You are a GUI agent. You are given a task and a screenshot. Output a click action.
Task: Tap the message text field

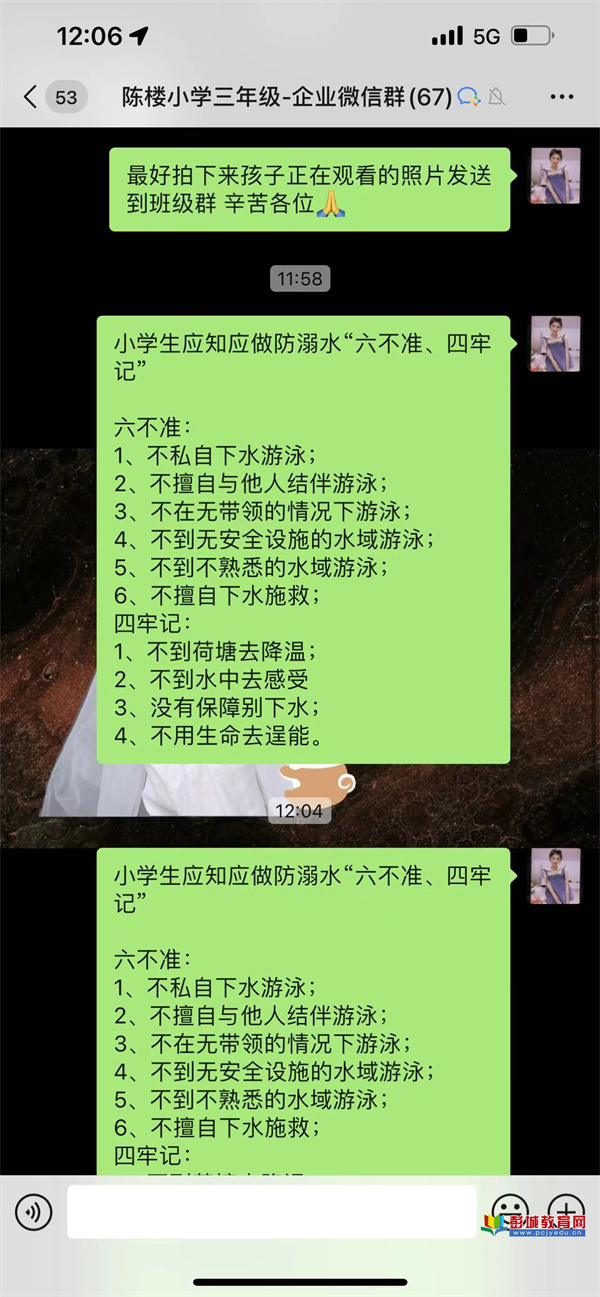coord(271,1212)
